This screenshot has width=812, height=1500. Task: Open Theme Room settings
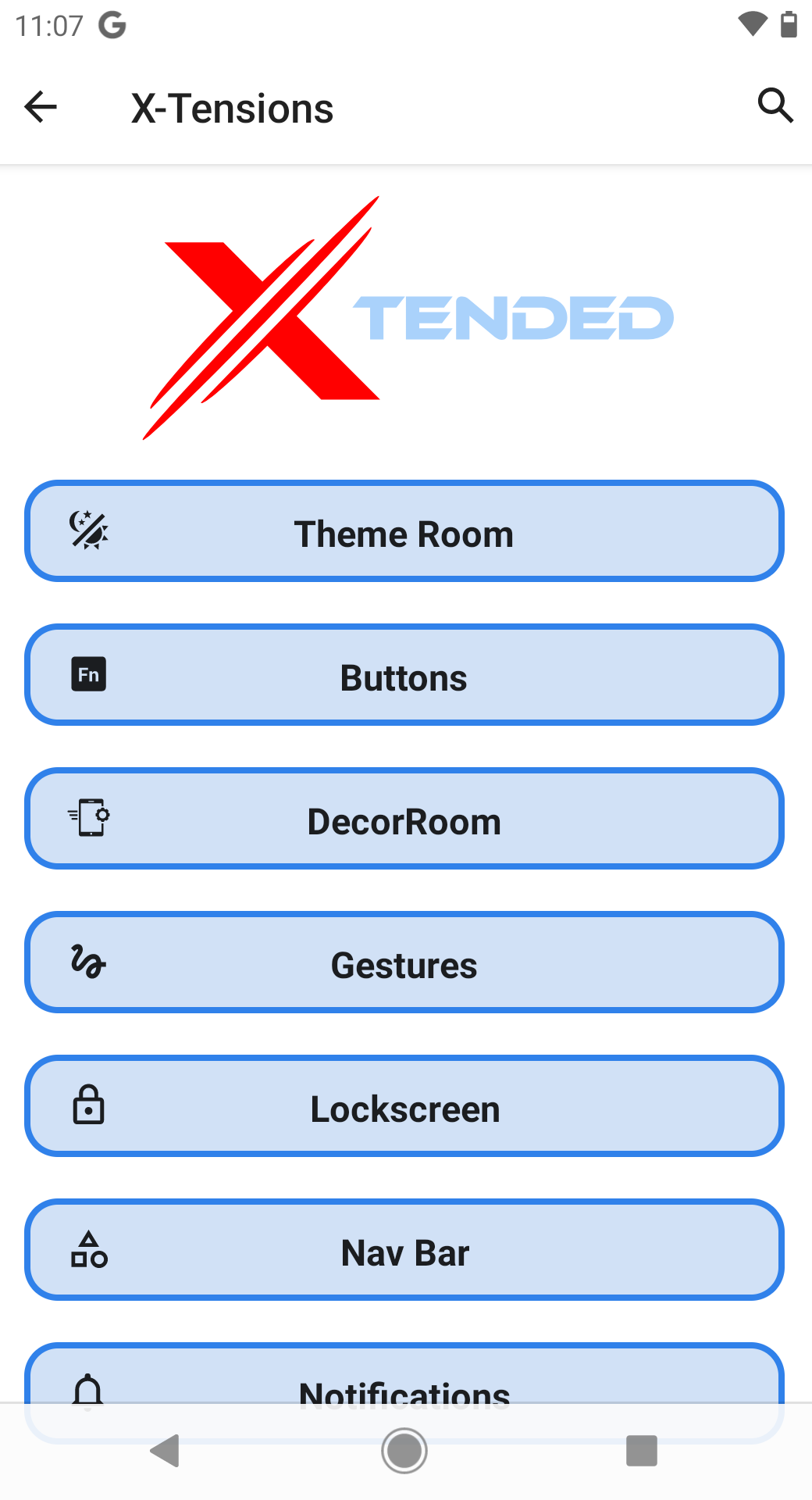[404, 531]
